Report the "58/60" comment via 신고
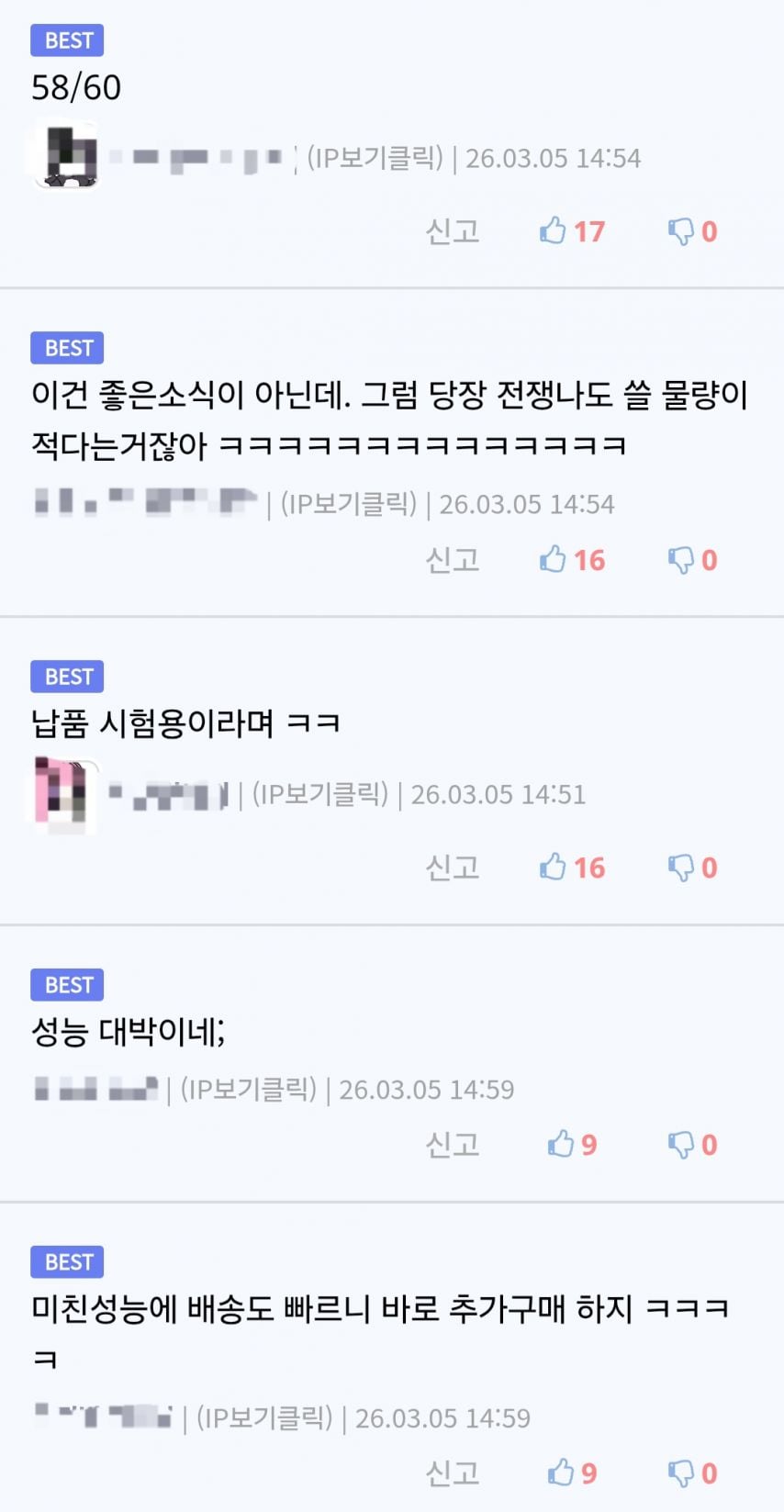Screen dimensions: 784x1512 click(452, 230)
